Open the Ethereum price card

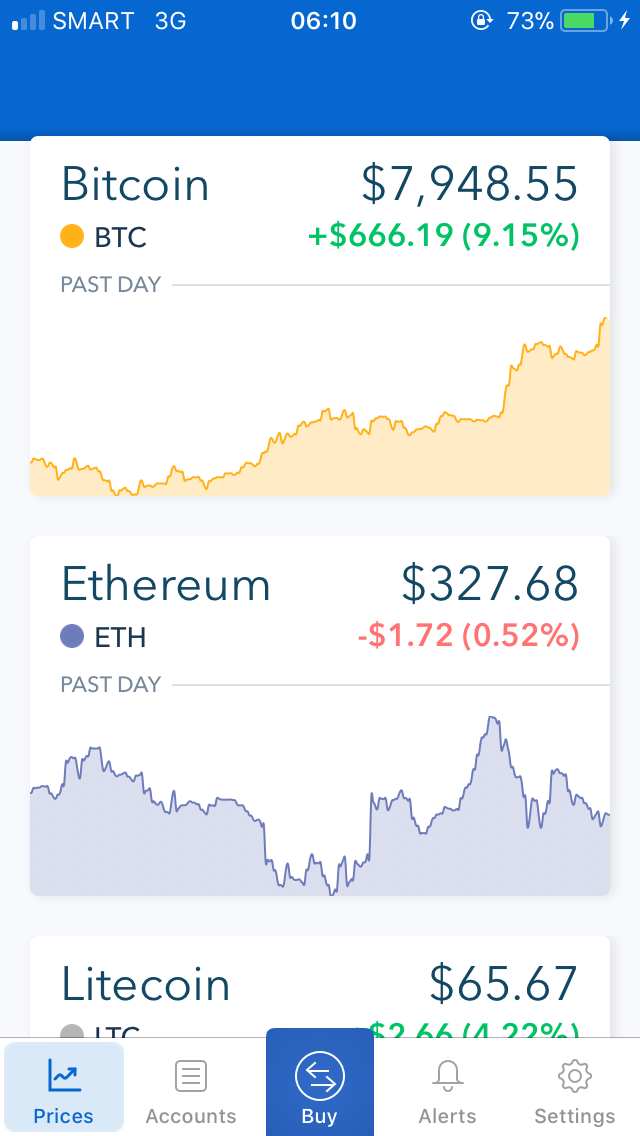coord(320,716)
